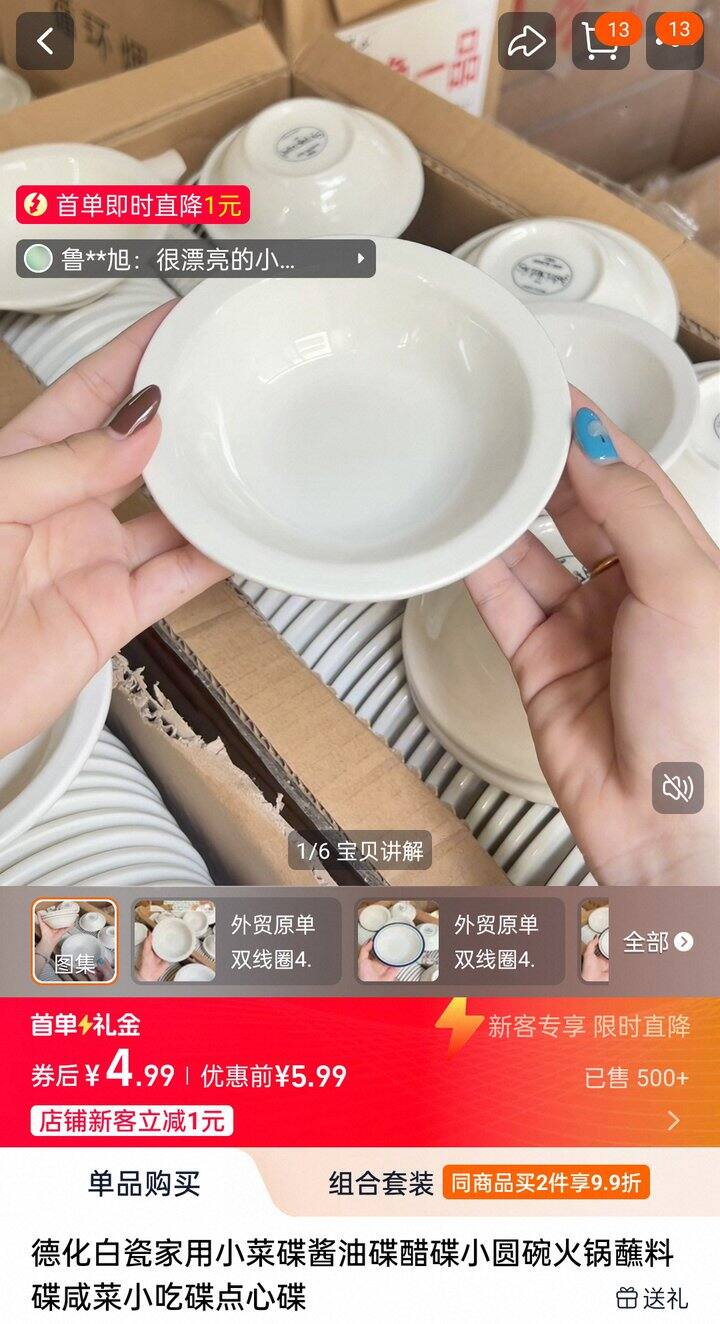Viewport: 720px width, 1324px height.
Task: Open the 1/6 宝贝讲解 indicator
Action: [360, 851]
